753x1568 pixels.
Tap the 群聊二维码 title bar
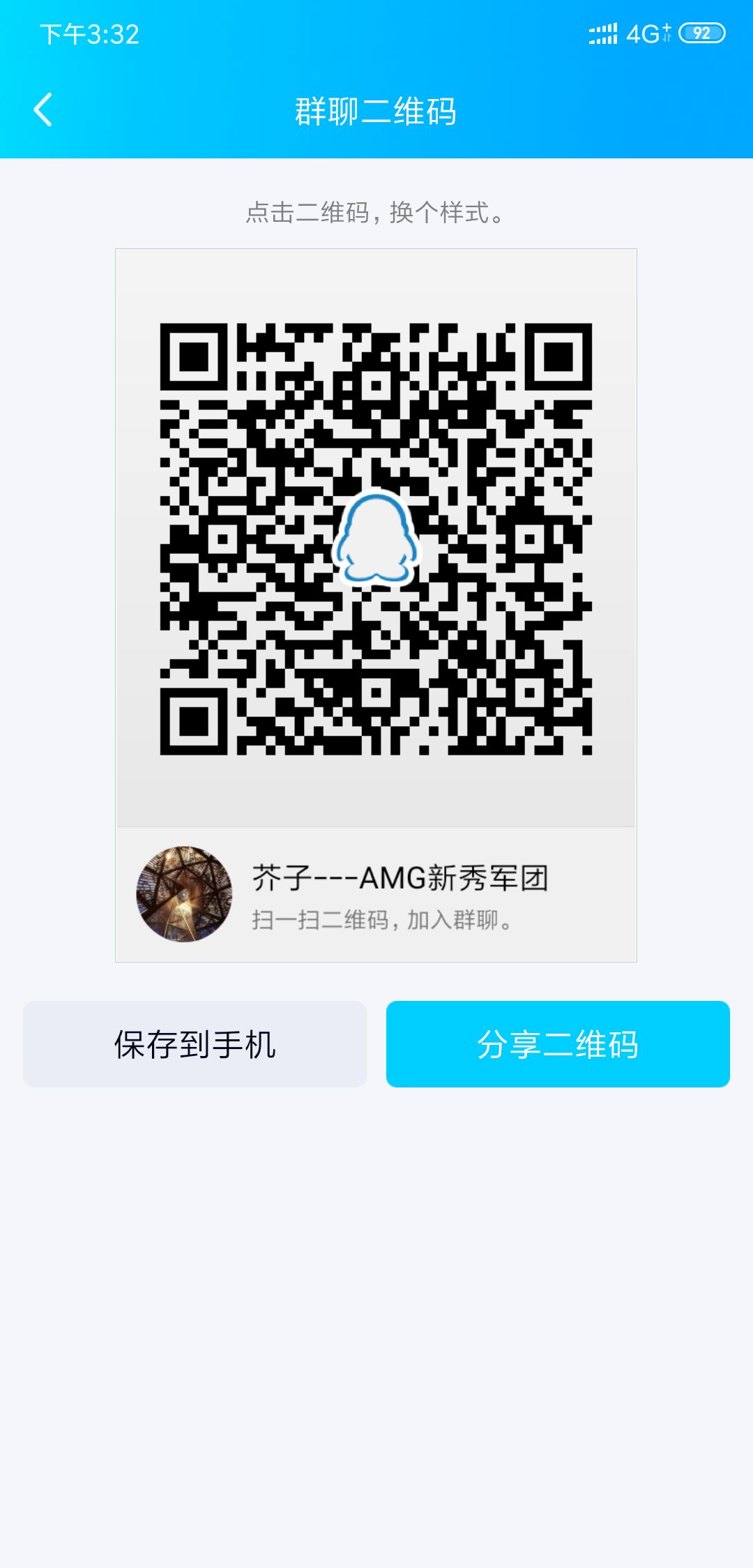click(376, 108)
